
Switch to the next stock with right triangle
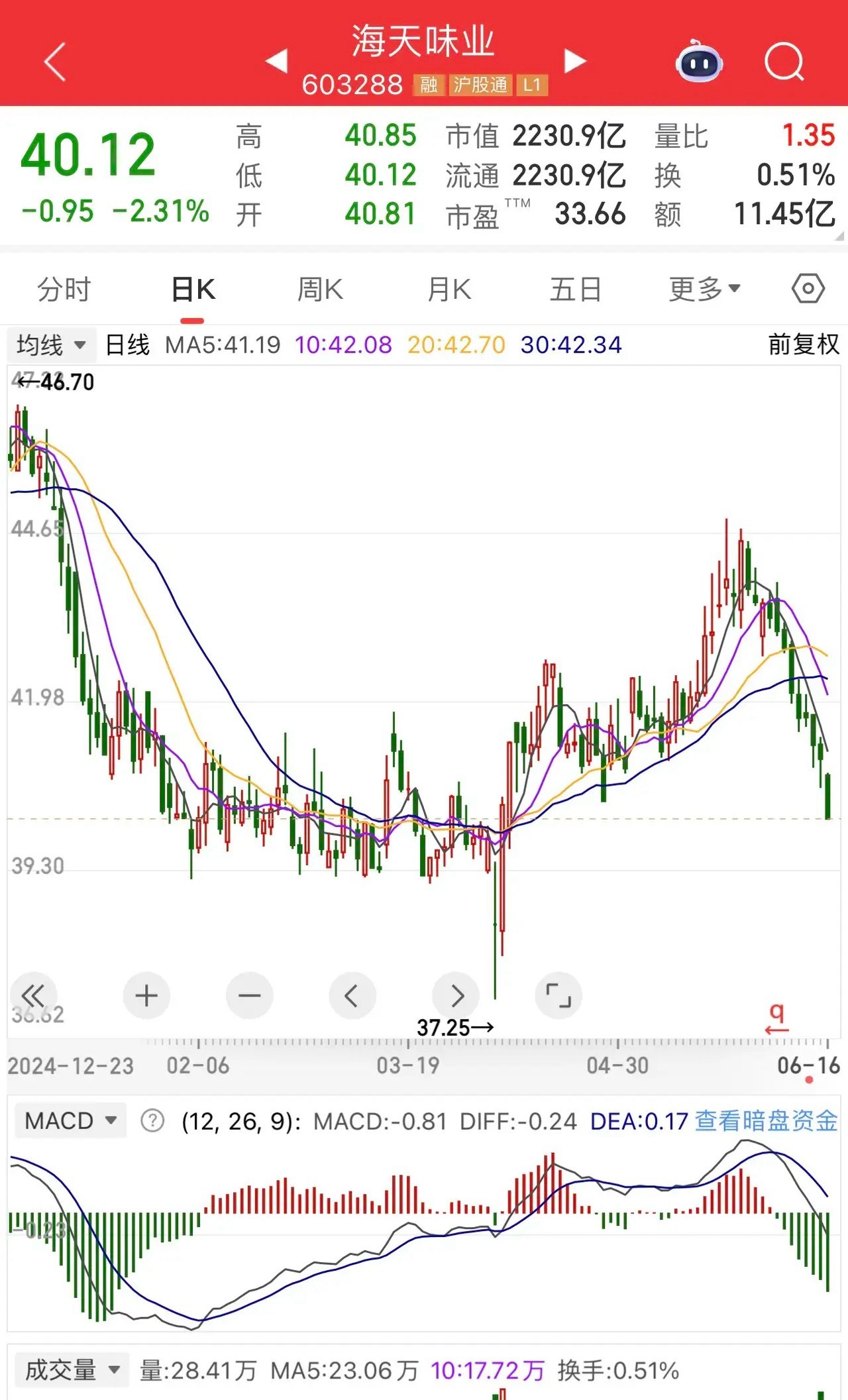click(x=574, y=60)
